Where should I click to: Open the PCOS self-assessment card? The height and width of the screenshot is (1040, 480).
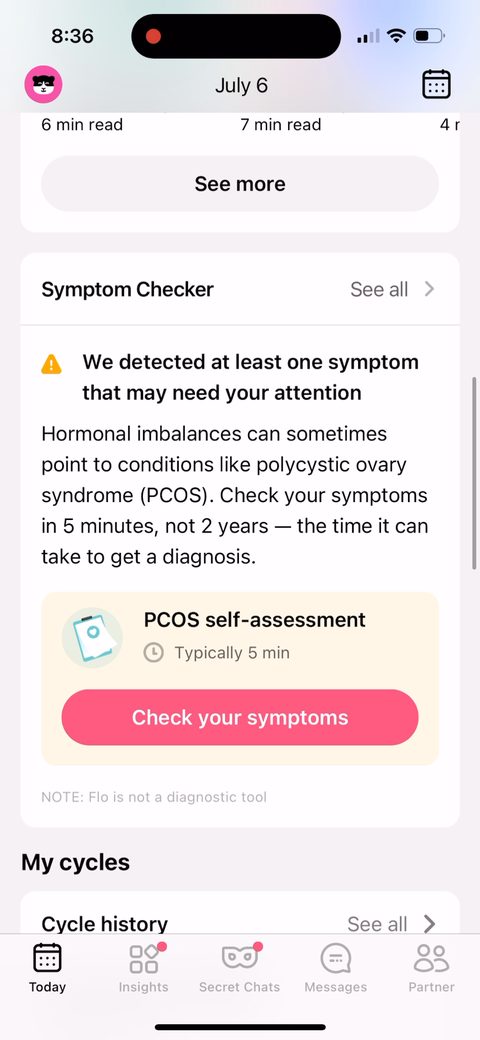[x=240, y=679]
